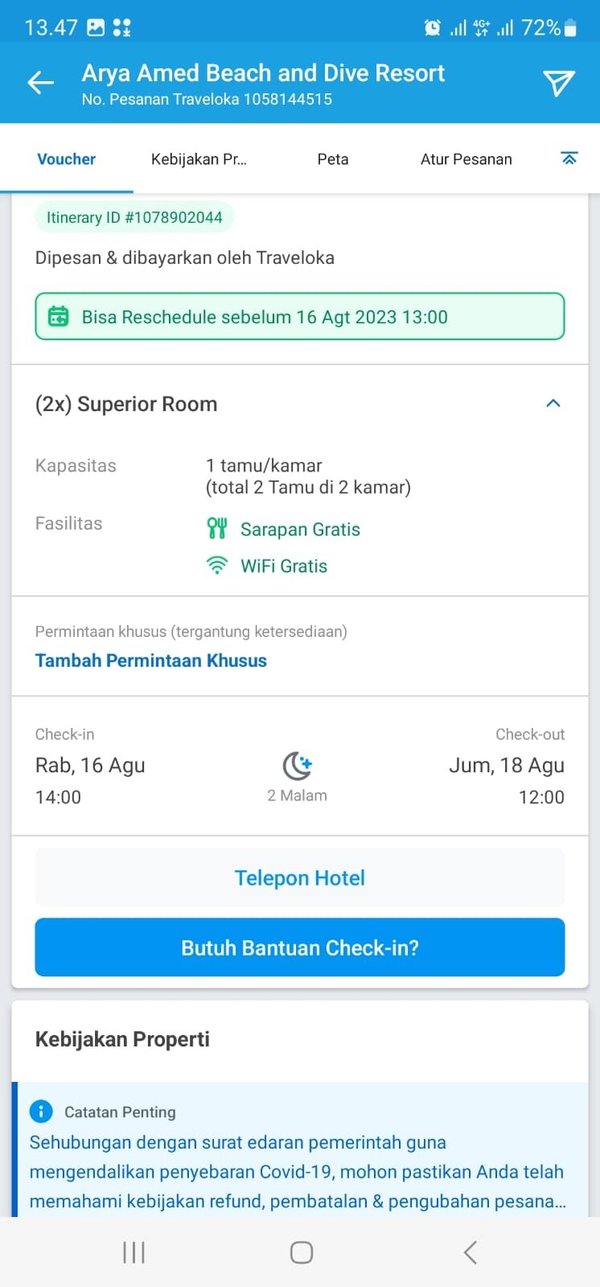Open recent apps from navigation bar
Screen dimensions: 600x1287
pyautogui.click(x=134, y=1252)
